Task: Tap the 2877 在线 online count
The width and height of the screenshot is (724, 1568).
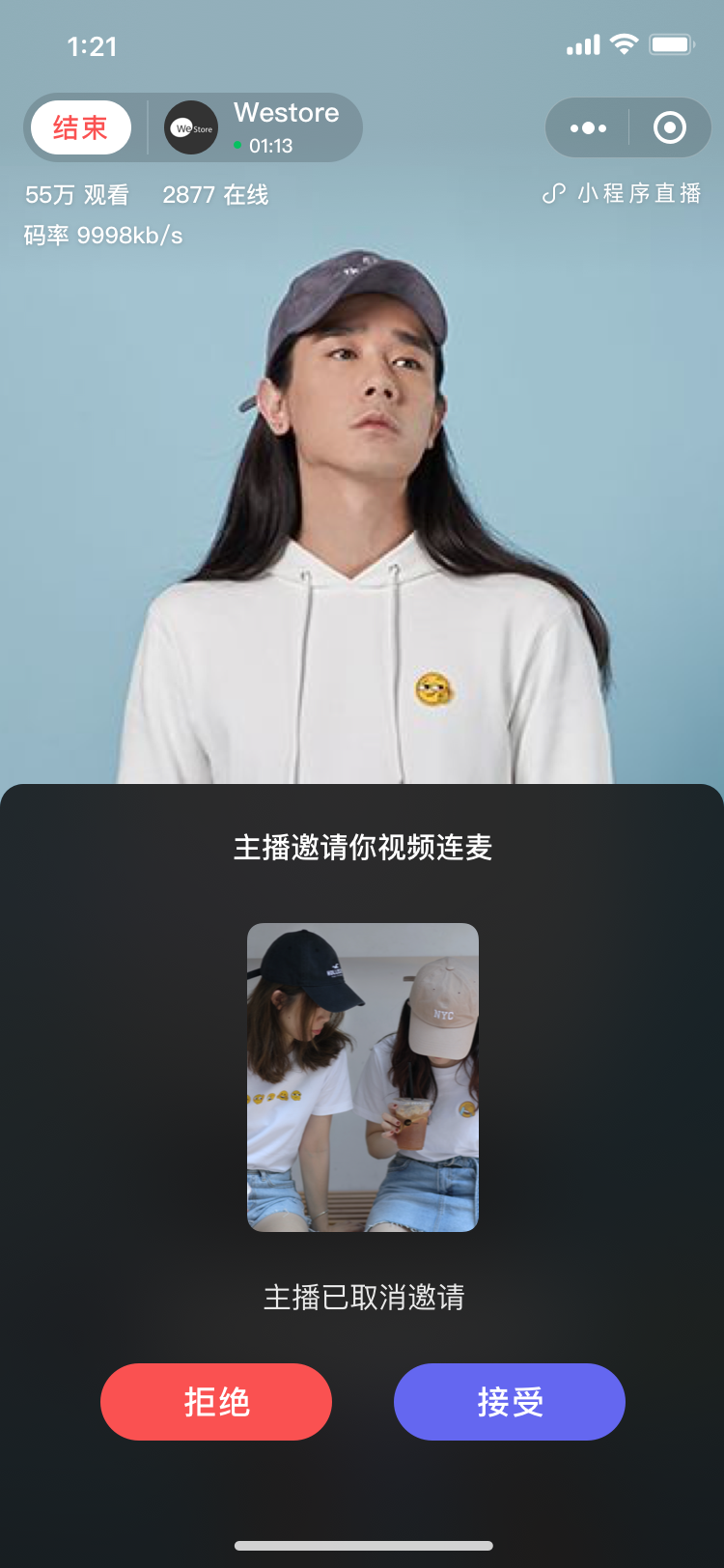Action: [x=214, y=194]
